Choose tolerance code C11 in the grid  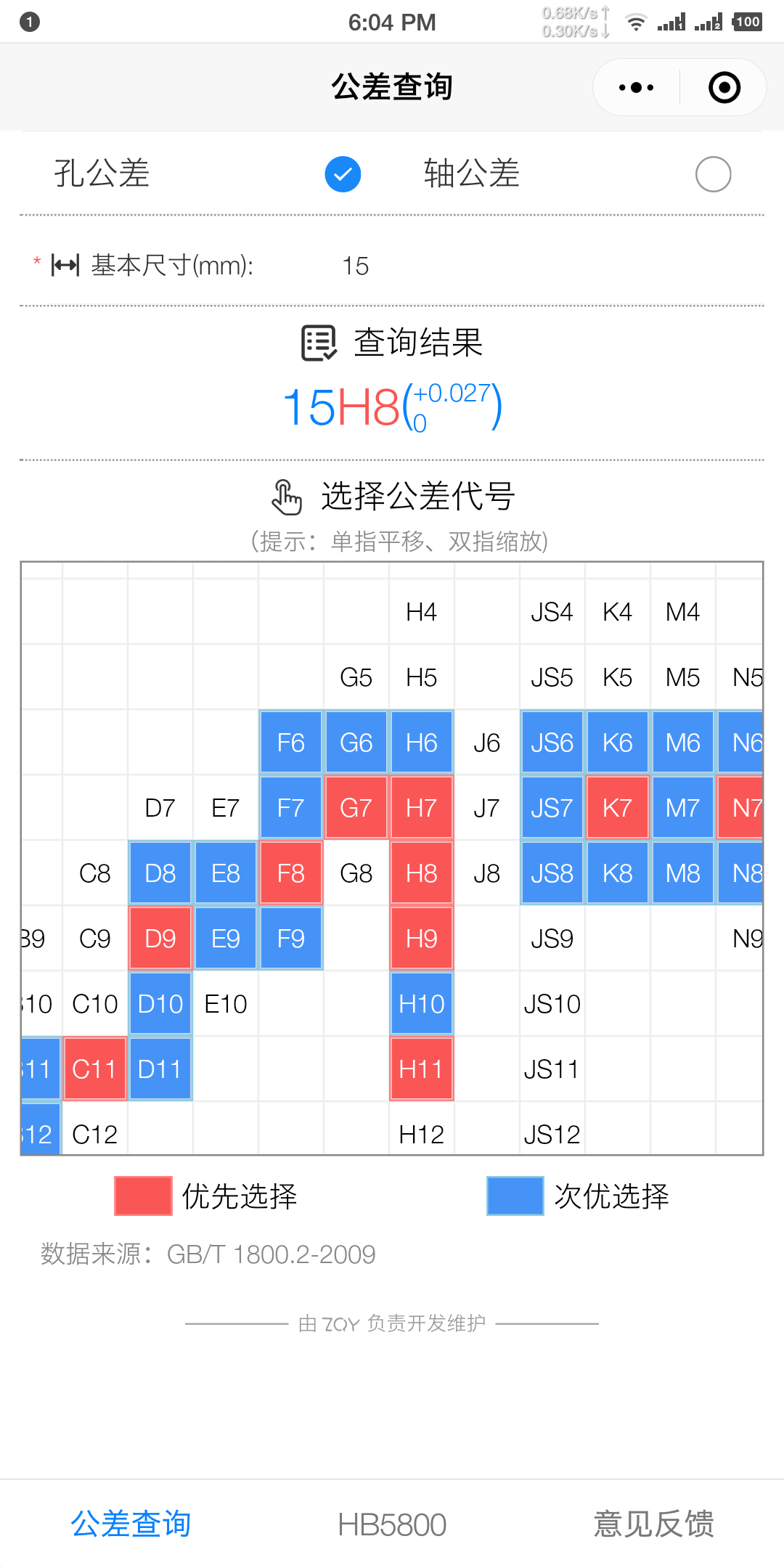coord(95,1069)
